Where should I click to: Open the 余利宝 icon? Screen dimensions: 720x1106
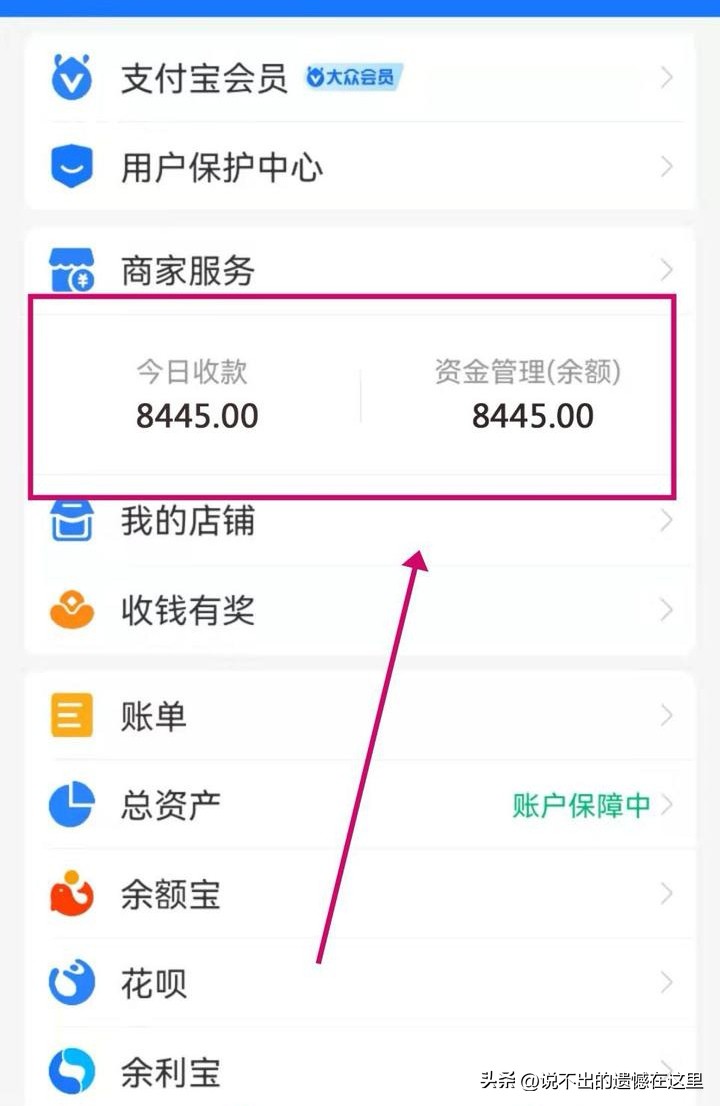70,1072
